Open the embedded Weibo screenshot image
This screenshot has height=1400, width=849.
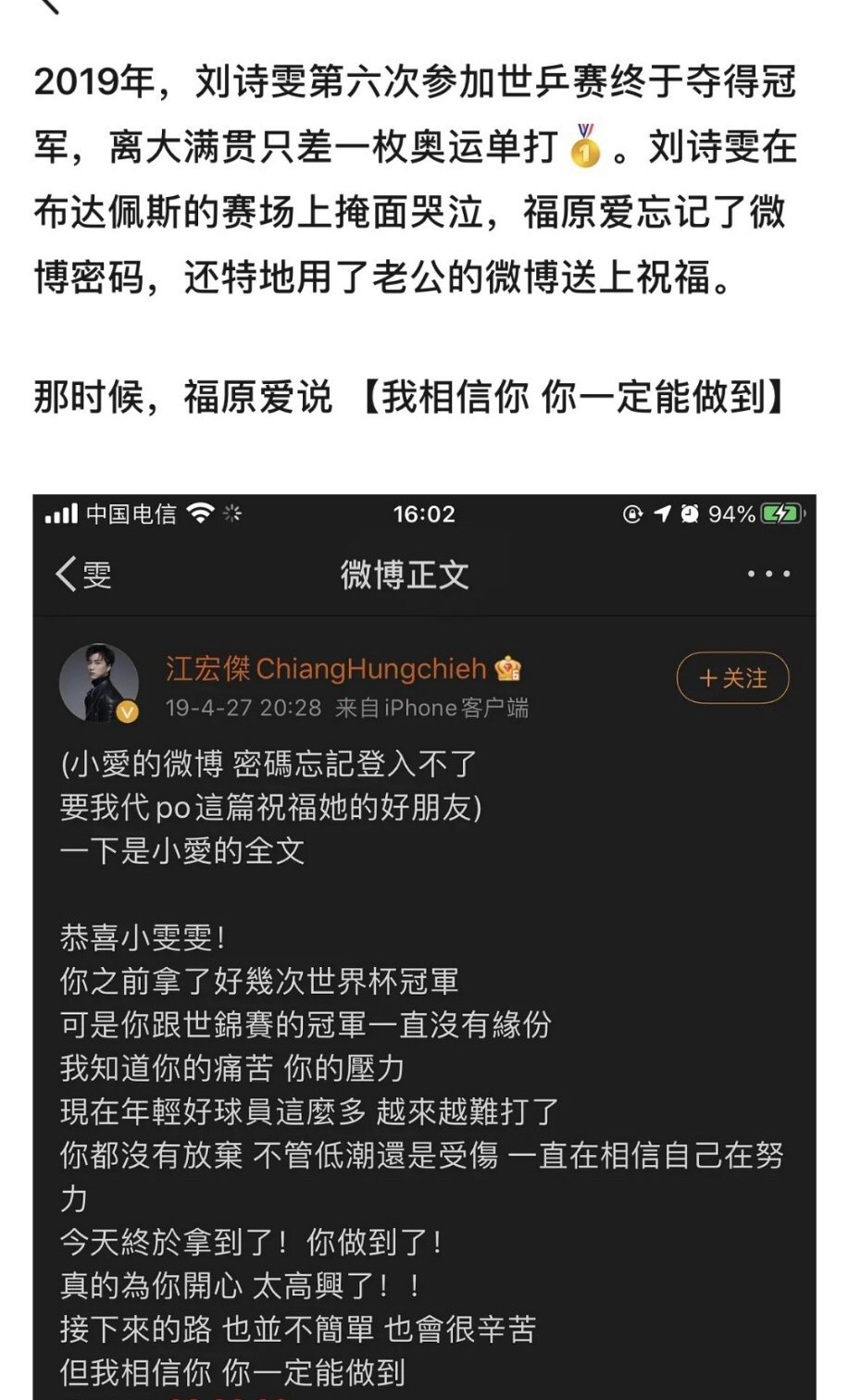(424, 947)
